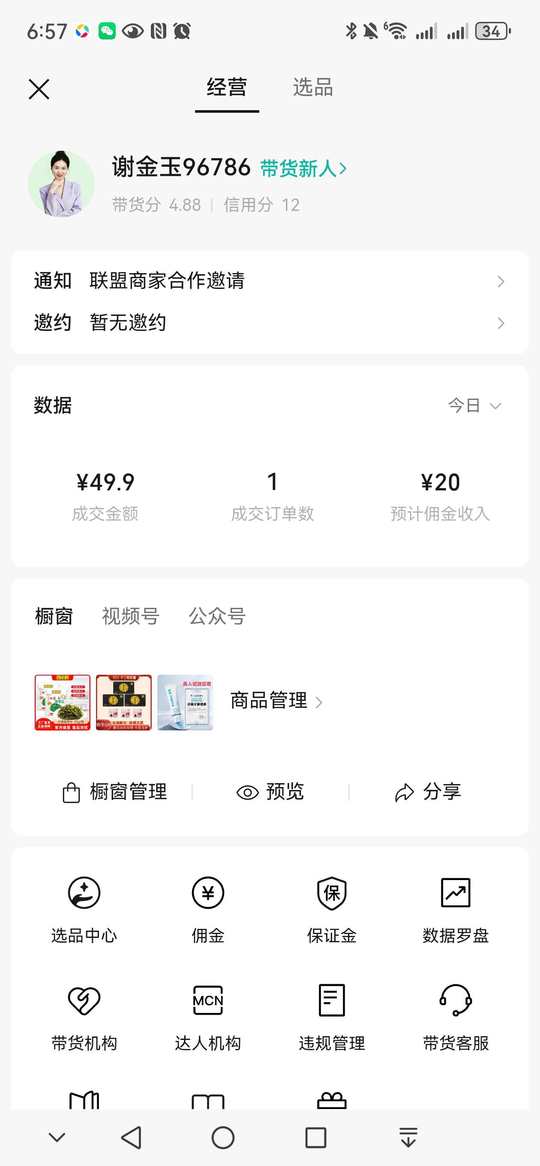Preview the showcase with 预览
540x1166 pixels.
(x=270, y=793)
